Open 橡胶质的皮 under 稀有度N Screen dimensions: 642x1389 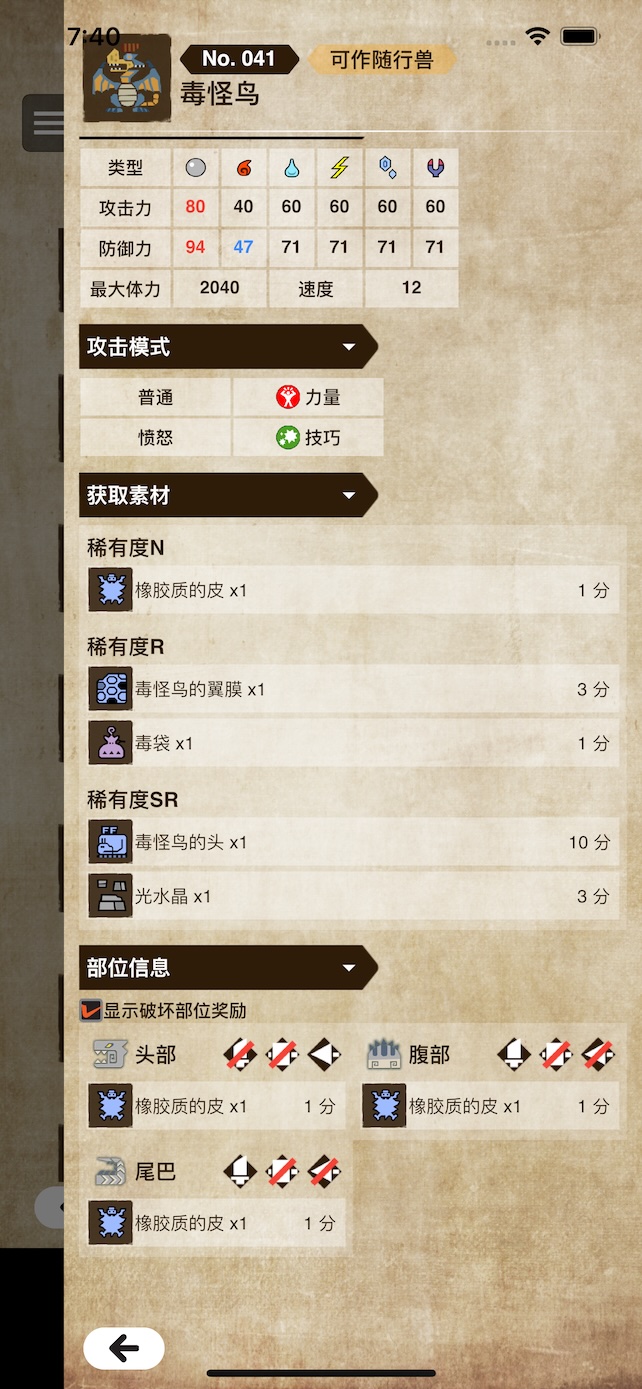point(350,590)
